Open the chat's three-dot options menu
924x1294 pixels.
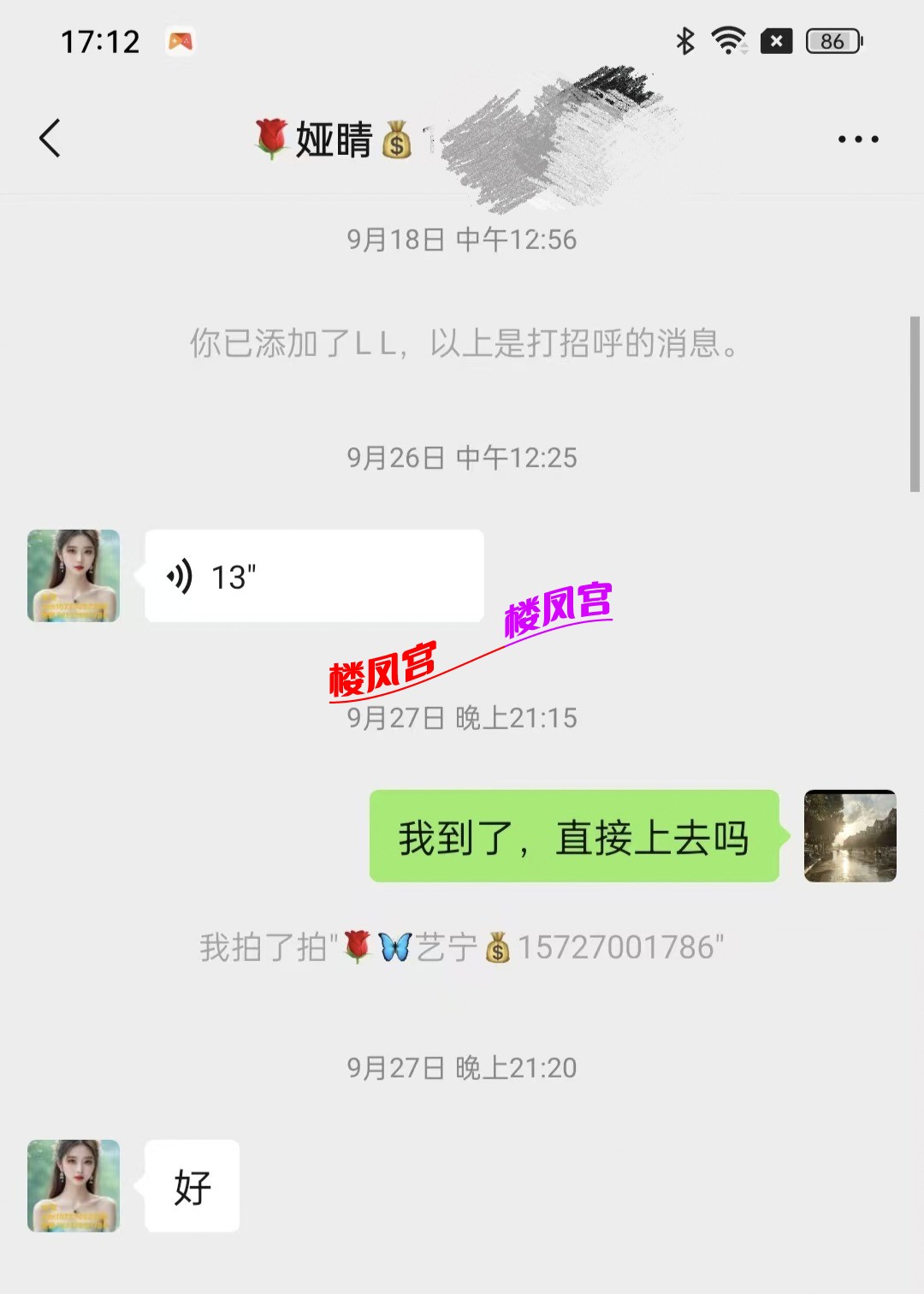857,139
